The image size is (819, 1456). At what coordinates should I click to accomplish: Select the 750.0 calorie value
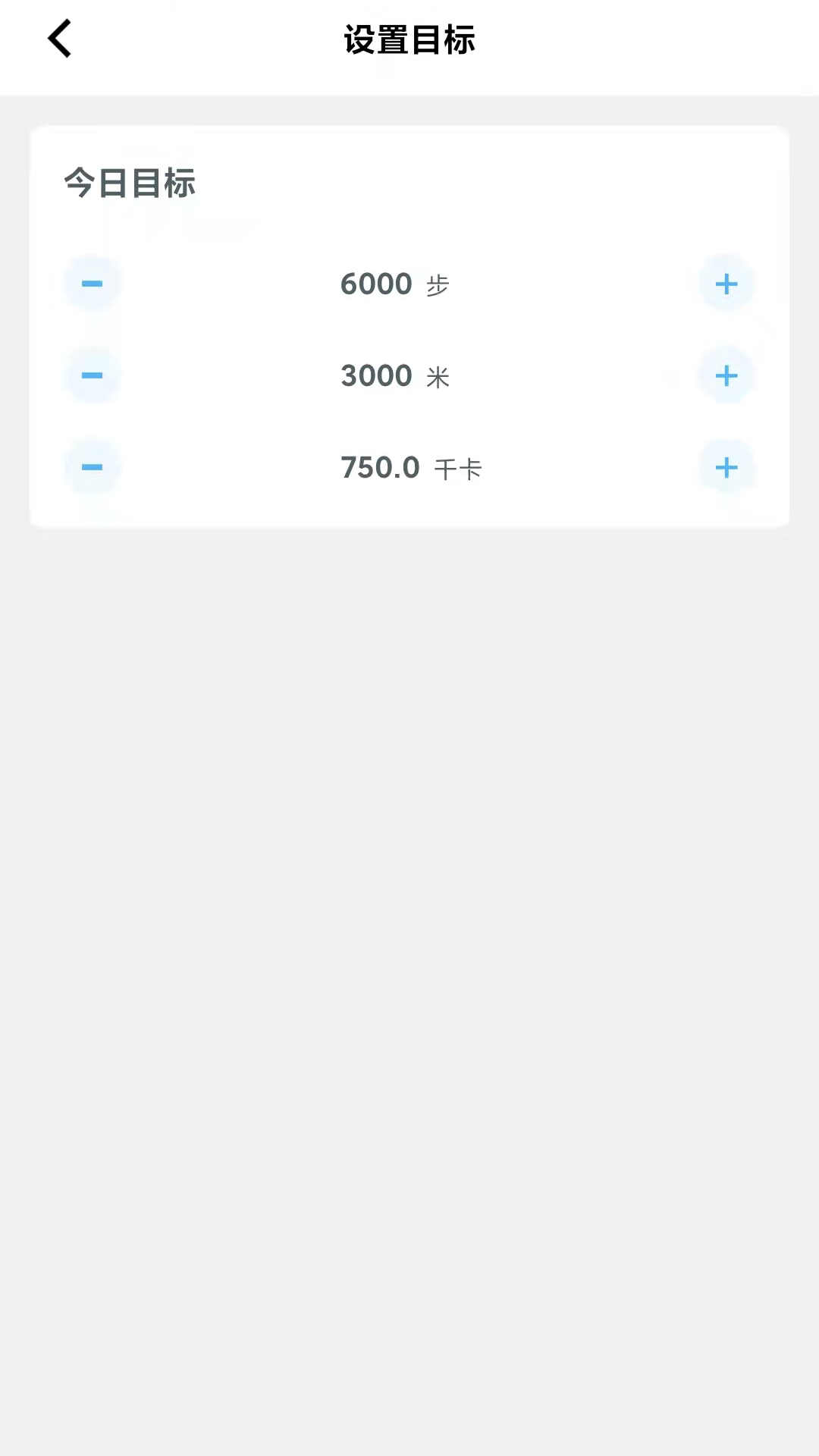click(380, 467)
